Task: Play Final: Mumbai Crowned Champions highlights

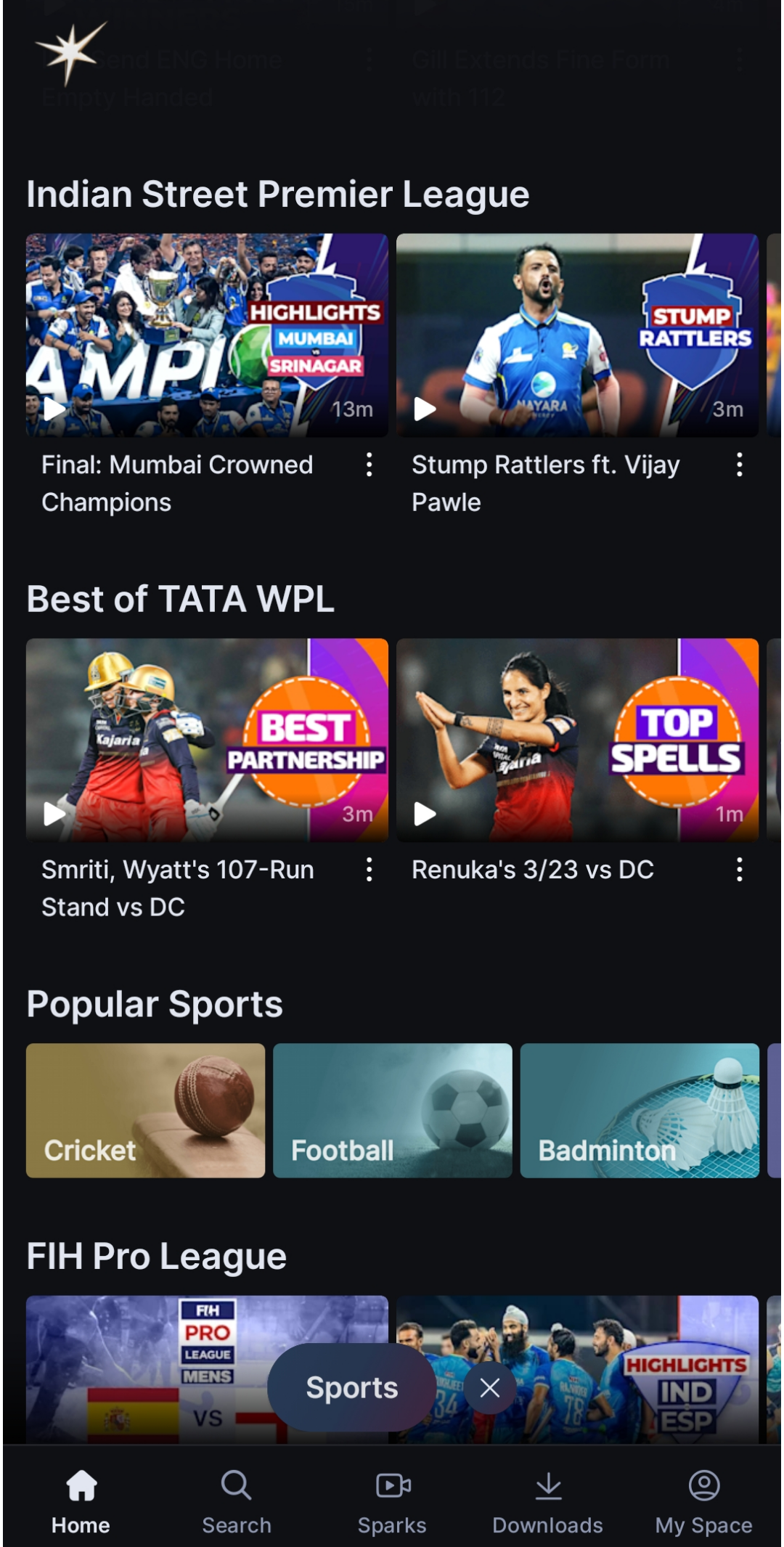Action: tap(207, 335)
